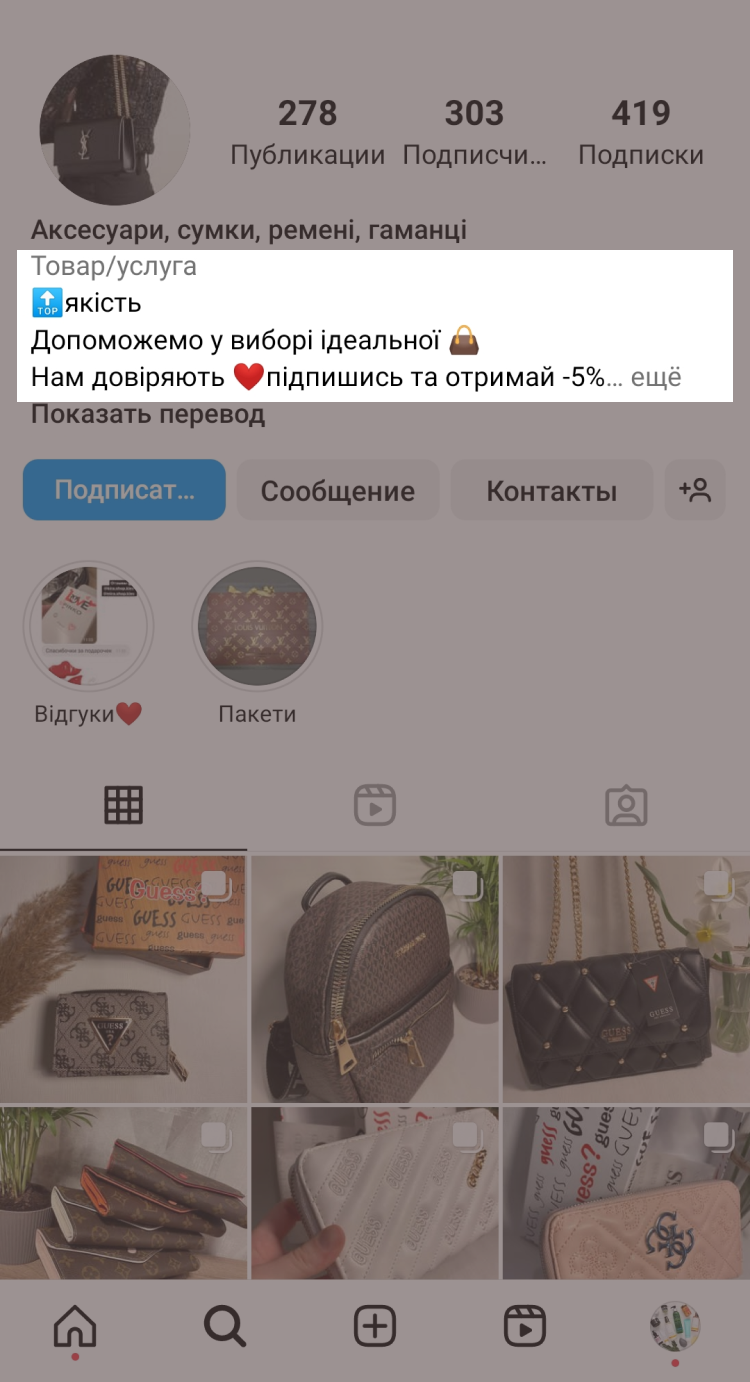Open the Контакты button
This screenshot has height=1382, width=750.
coord(551,490)
